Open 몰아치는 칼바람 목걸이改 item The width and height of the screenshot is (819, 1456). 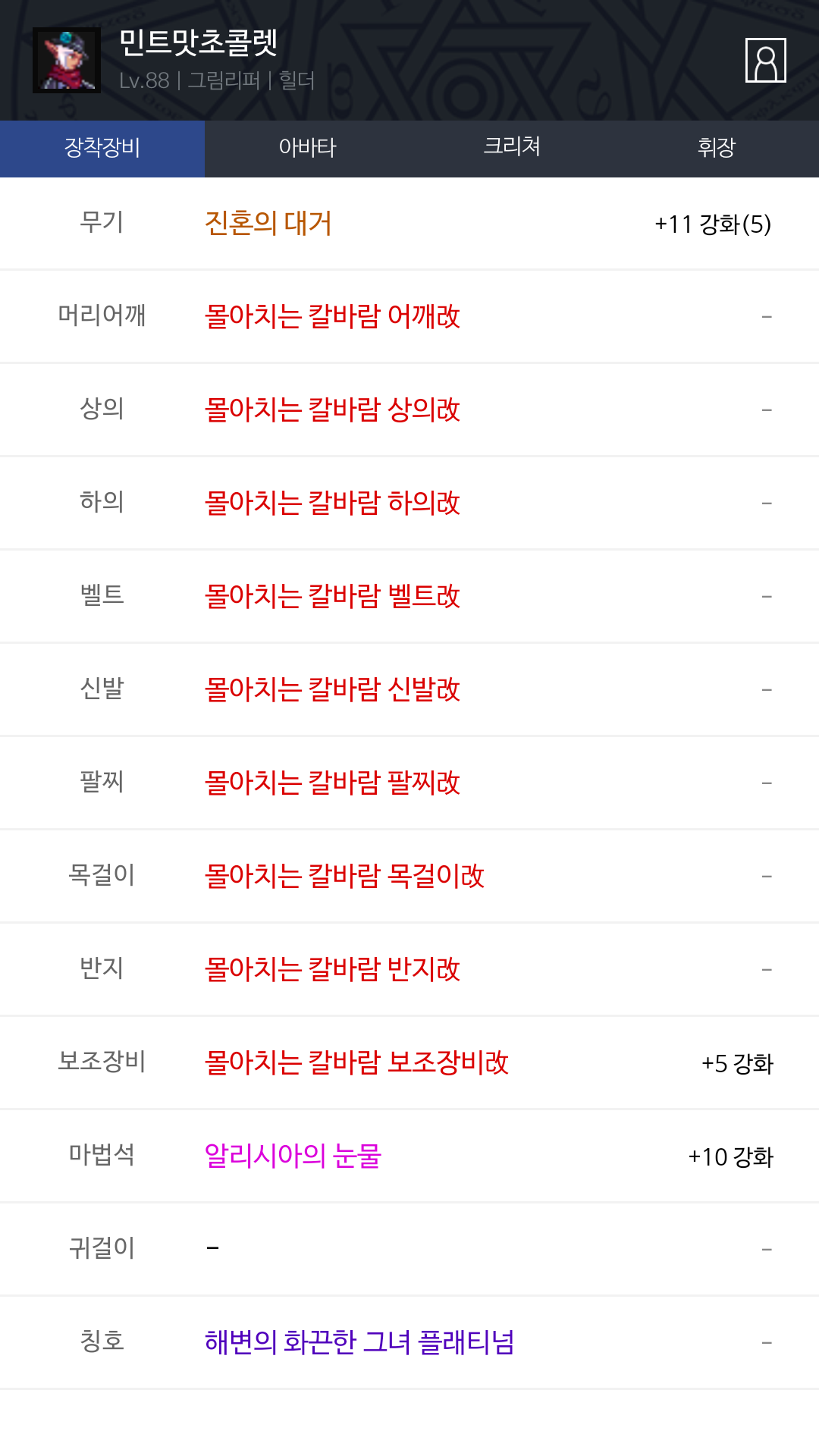[x=344, y=876]
